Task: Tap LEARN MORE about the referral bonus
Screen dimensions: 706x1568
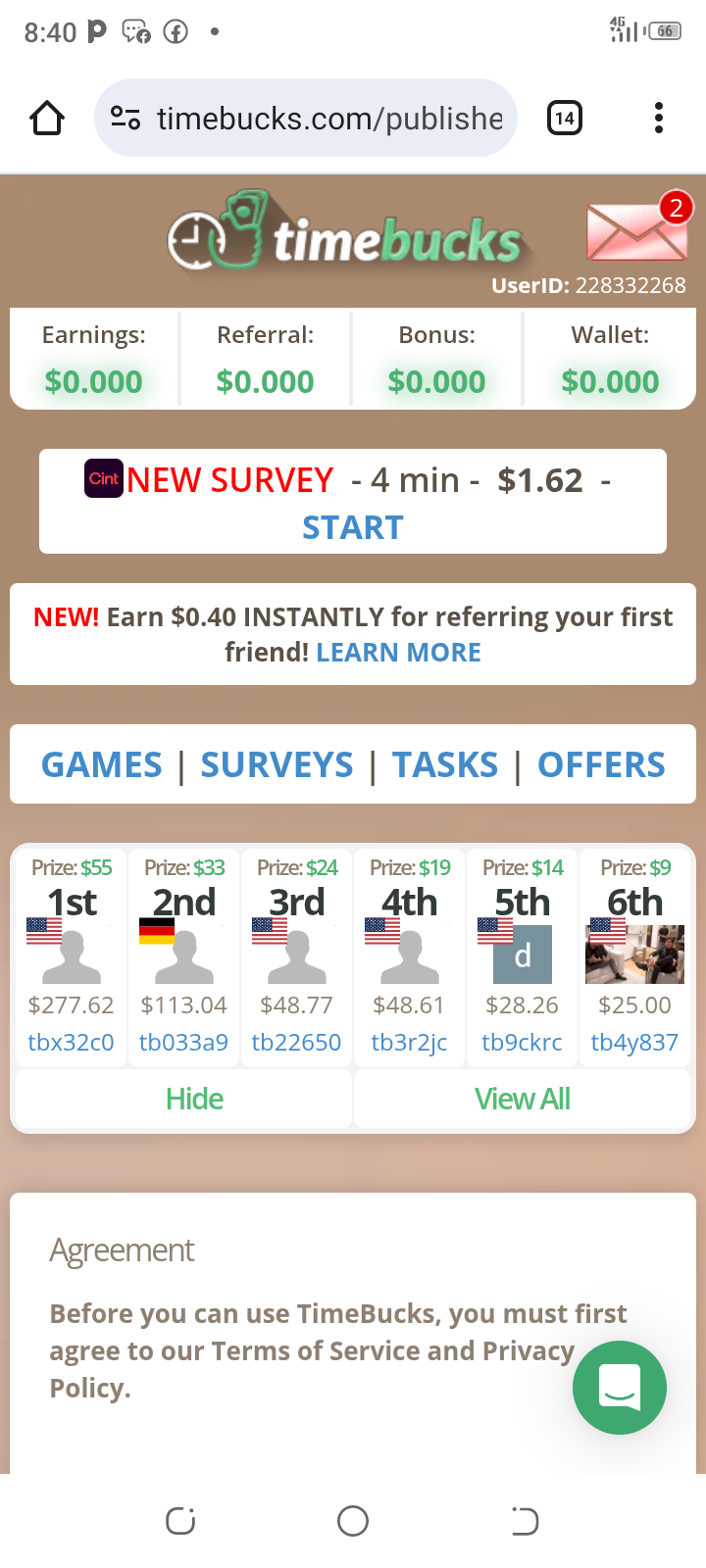Action: pos(398,653)
